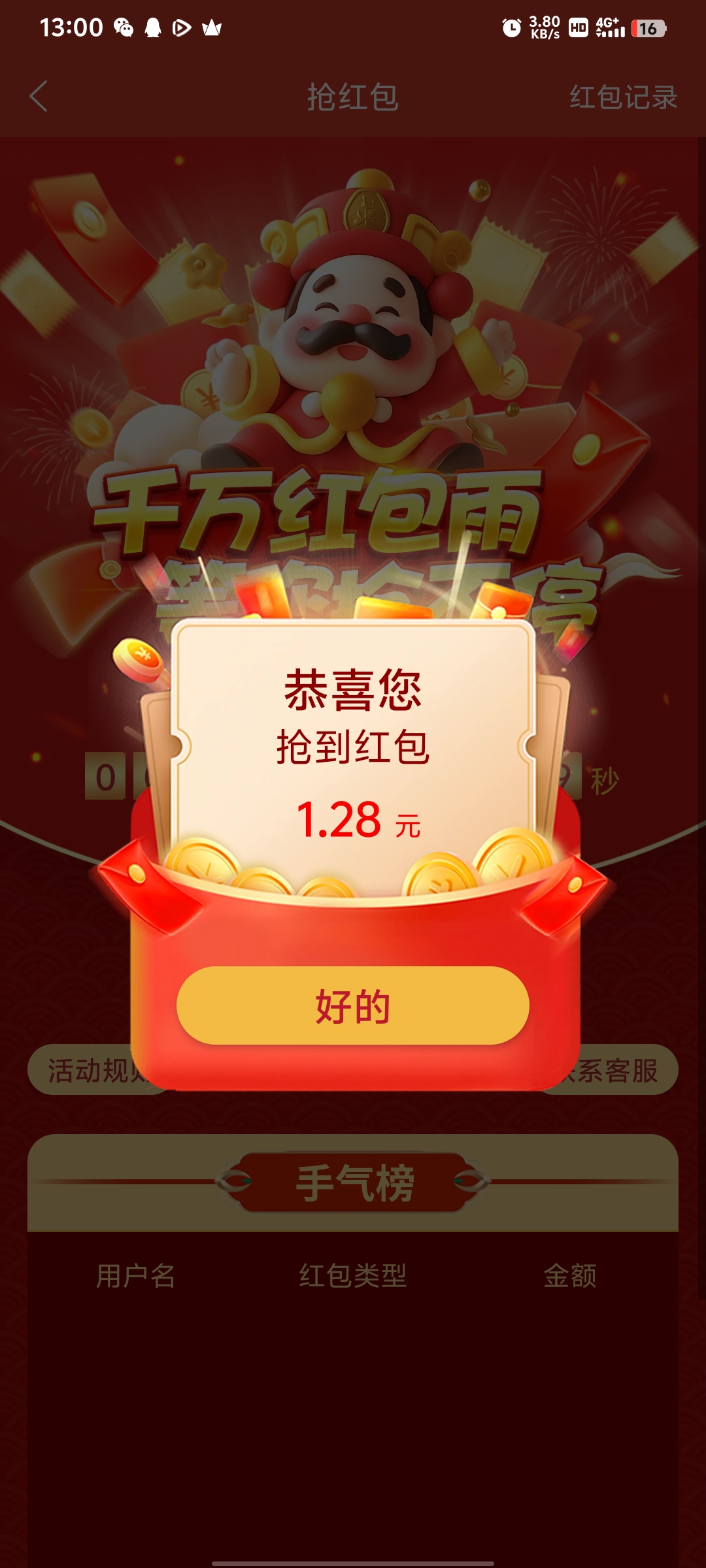Confirm the red packet with 好的 button
Image resolution: width=706 pixels, height=1568 pixels.
click(352, 1005)
